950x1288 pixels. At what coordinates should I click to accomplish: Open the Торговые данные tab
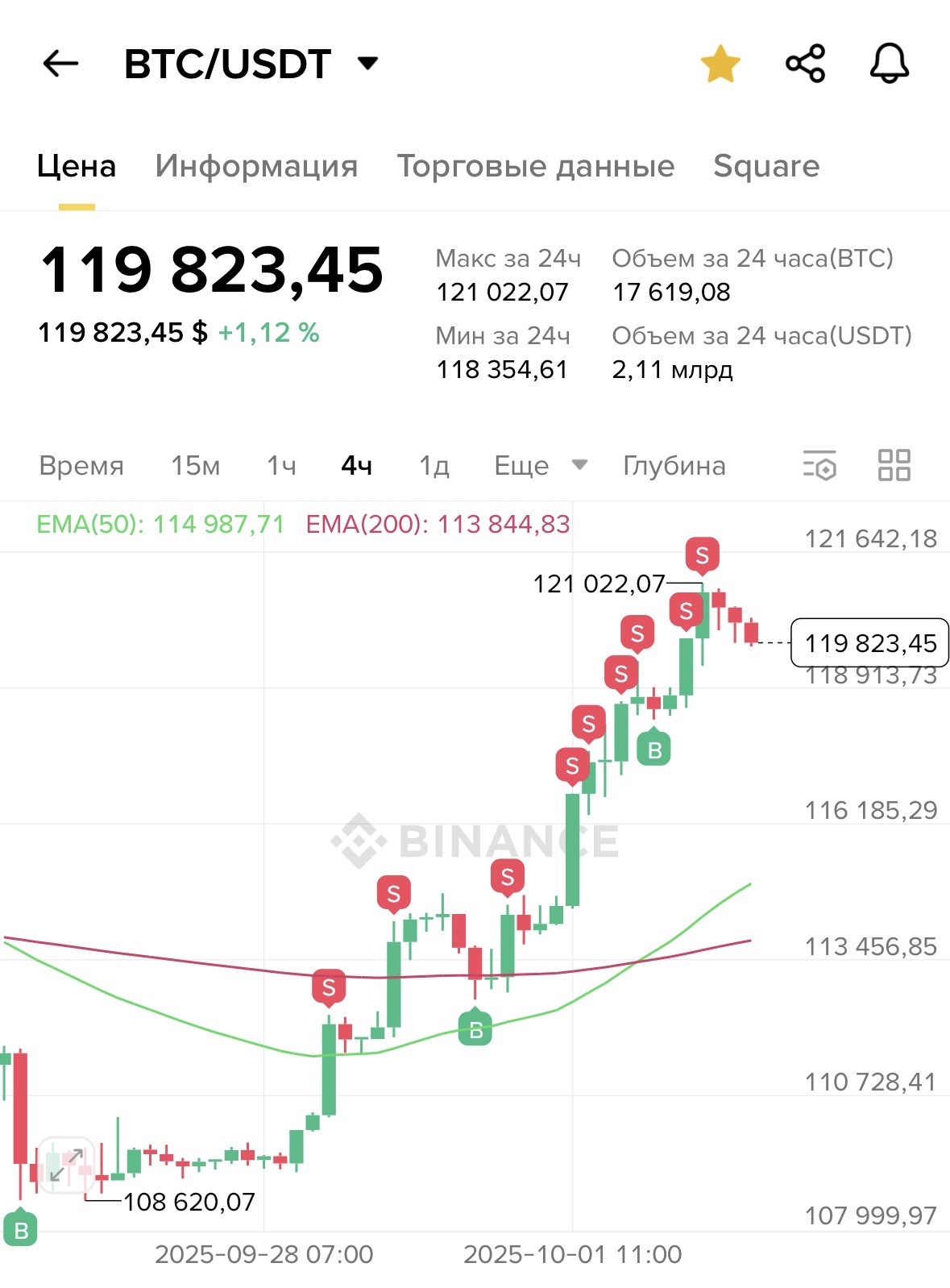click(x=535, y=166)
